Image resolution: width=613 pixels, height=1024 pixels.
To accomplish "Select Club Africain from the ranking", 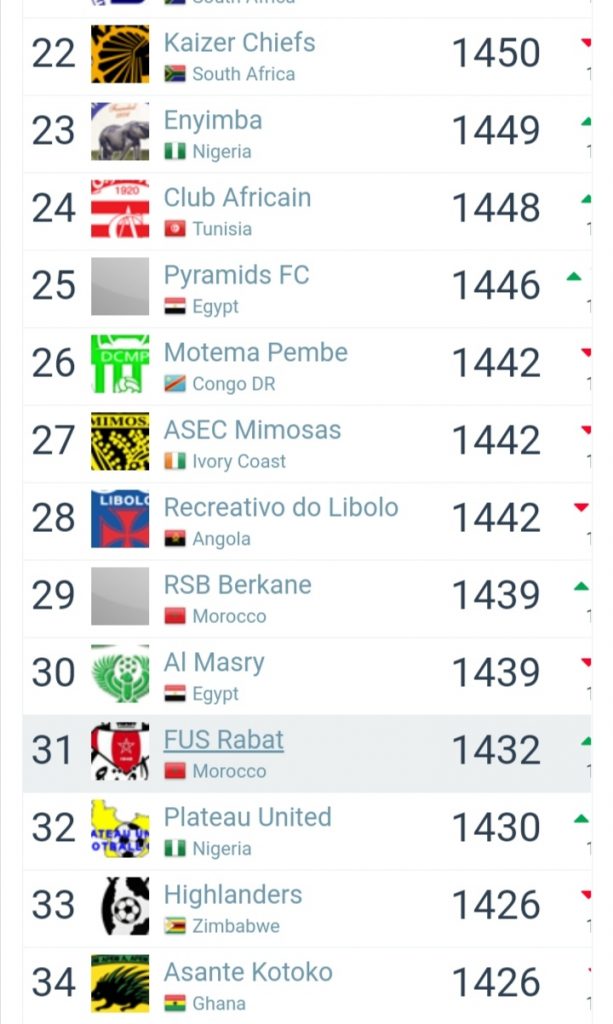I will click(x=237, y=197).
